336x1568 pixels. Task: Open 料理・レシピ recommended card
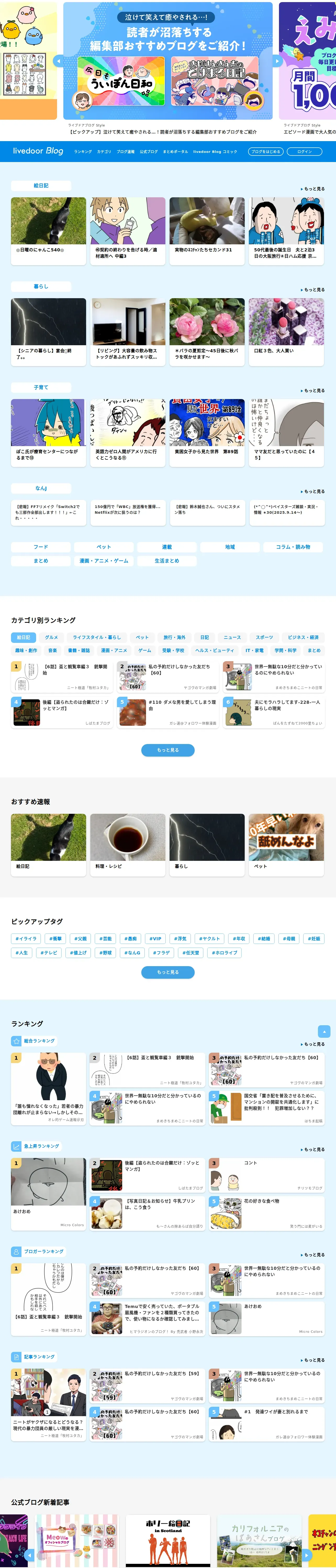128,845
